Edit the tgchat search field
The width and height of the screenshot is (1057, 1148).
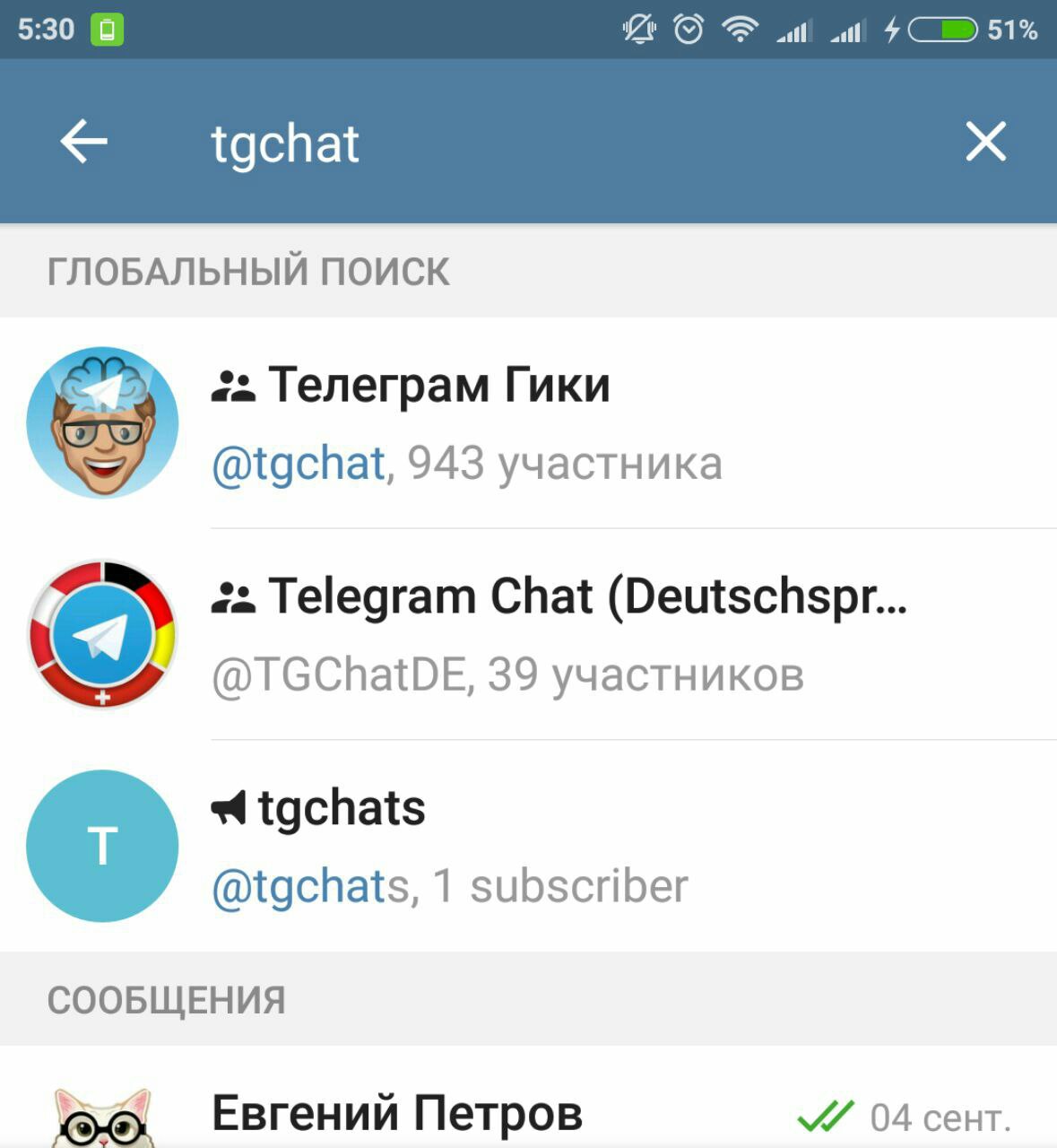pos(538,143)
